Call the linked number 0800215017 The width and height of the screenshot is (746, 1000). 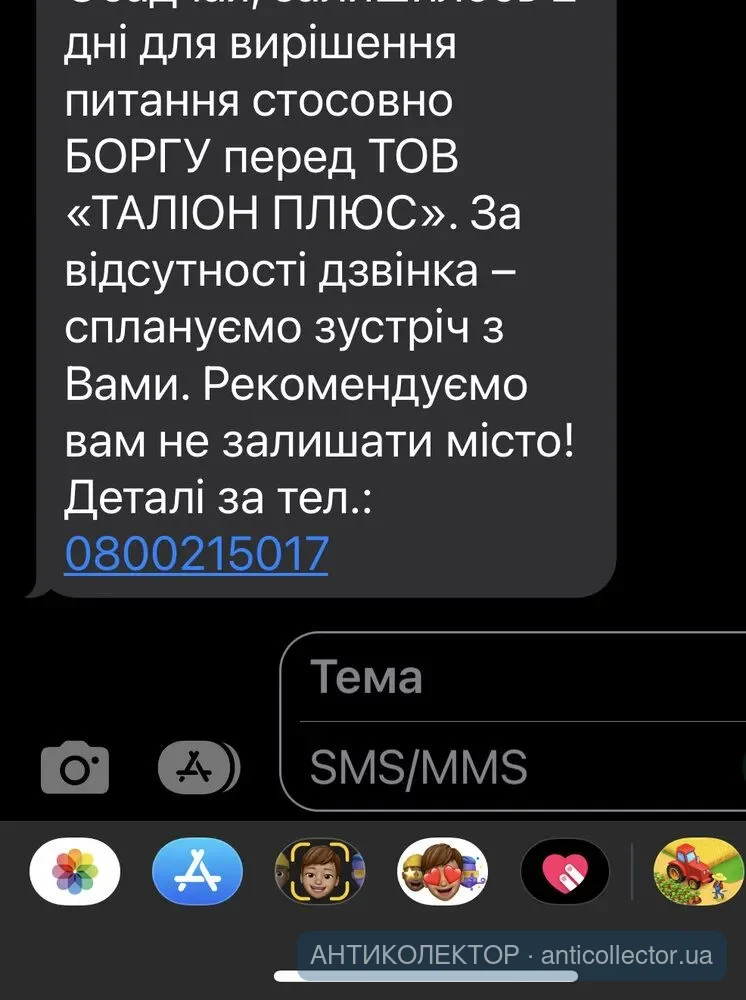196,553
